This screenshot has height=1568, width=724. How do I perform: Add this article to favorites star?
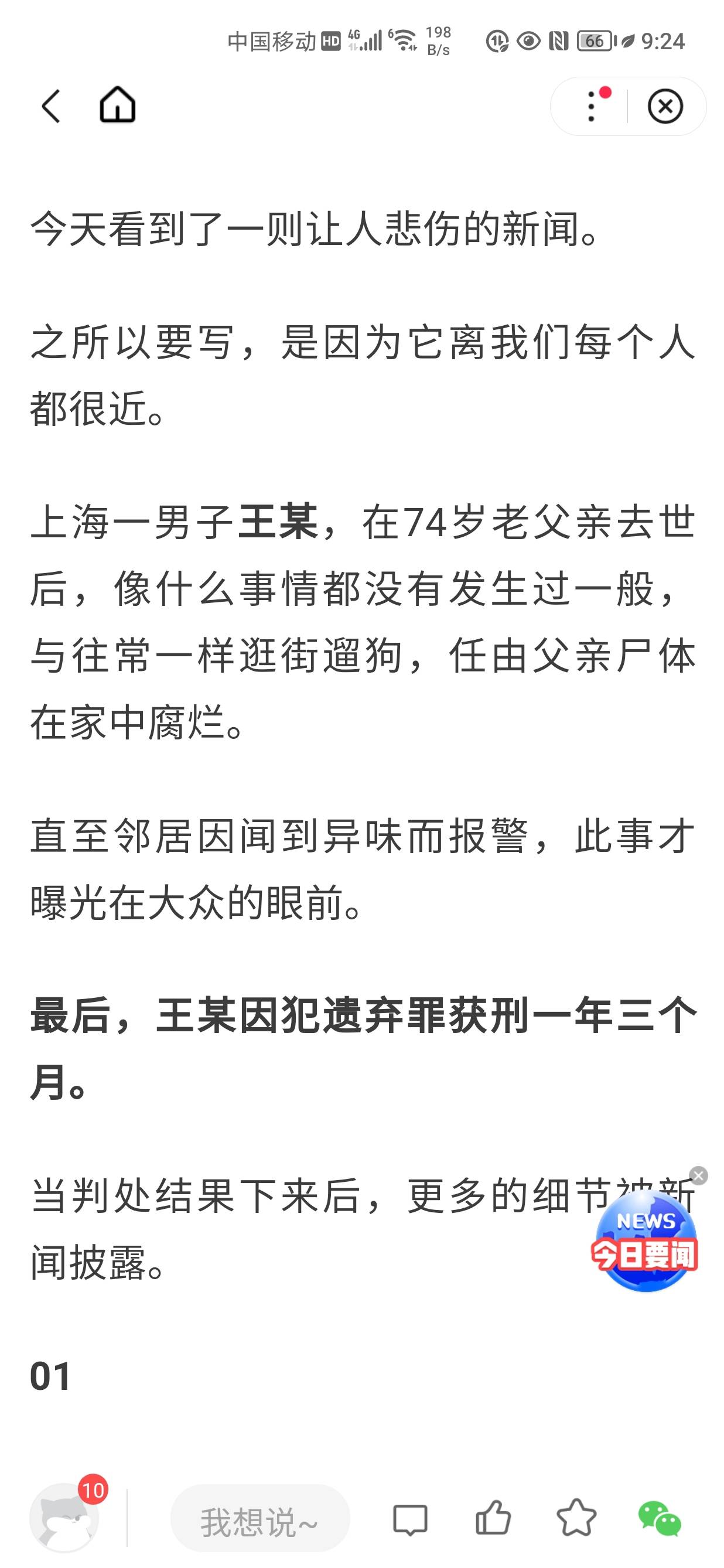click(576, 1518)
